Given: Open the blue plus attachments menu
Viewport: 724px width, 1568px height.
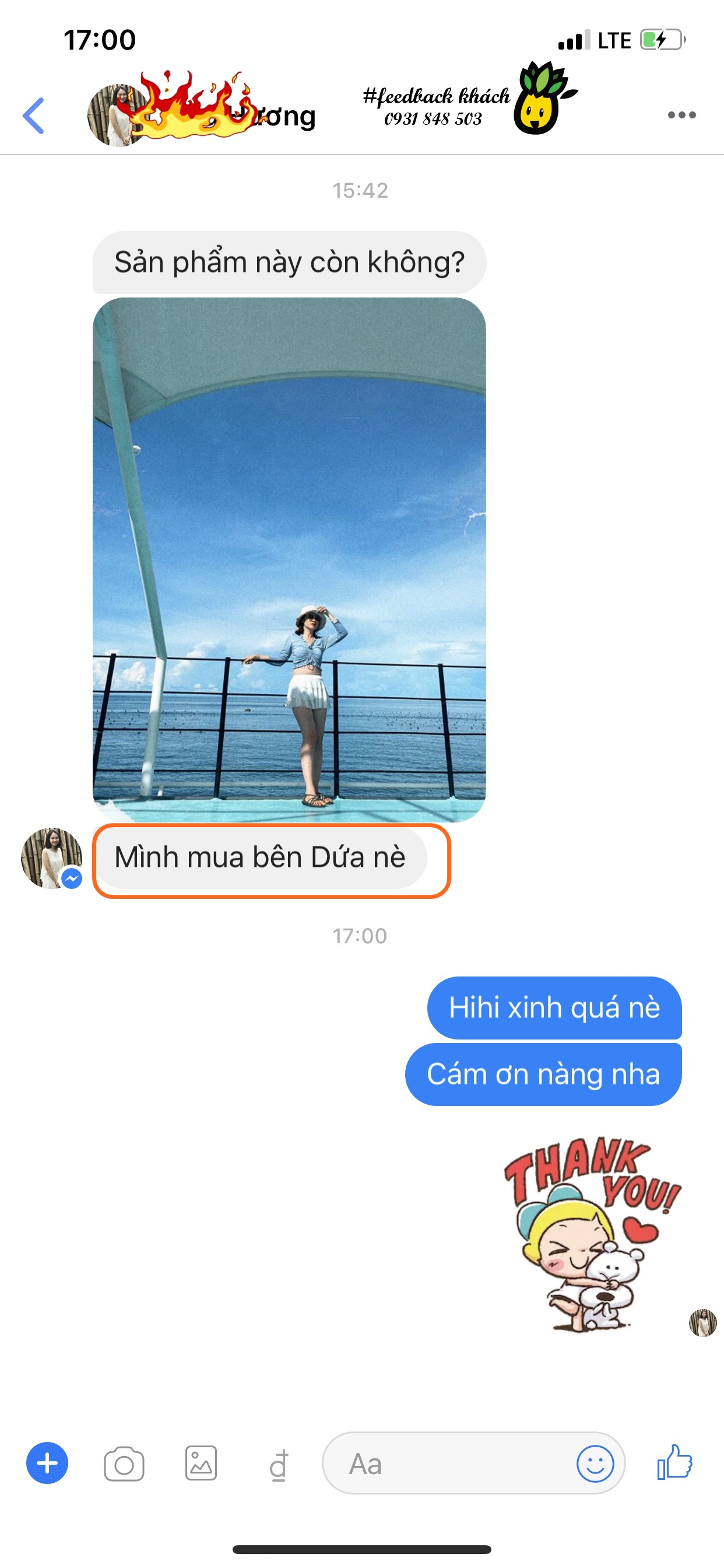Looking at the screenshot, I should (x=47, y=1462).
